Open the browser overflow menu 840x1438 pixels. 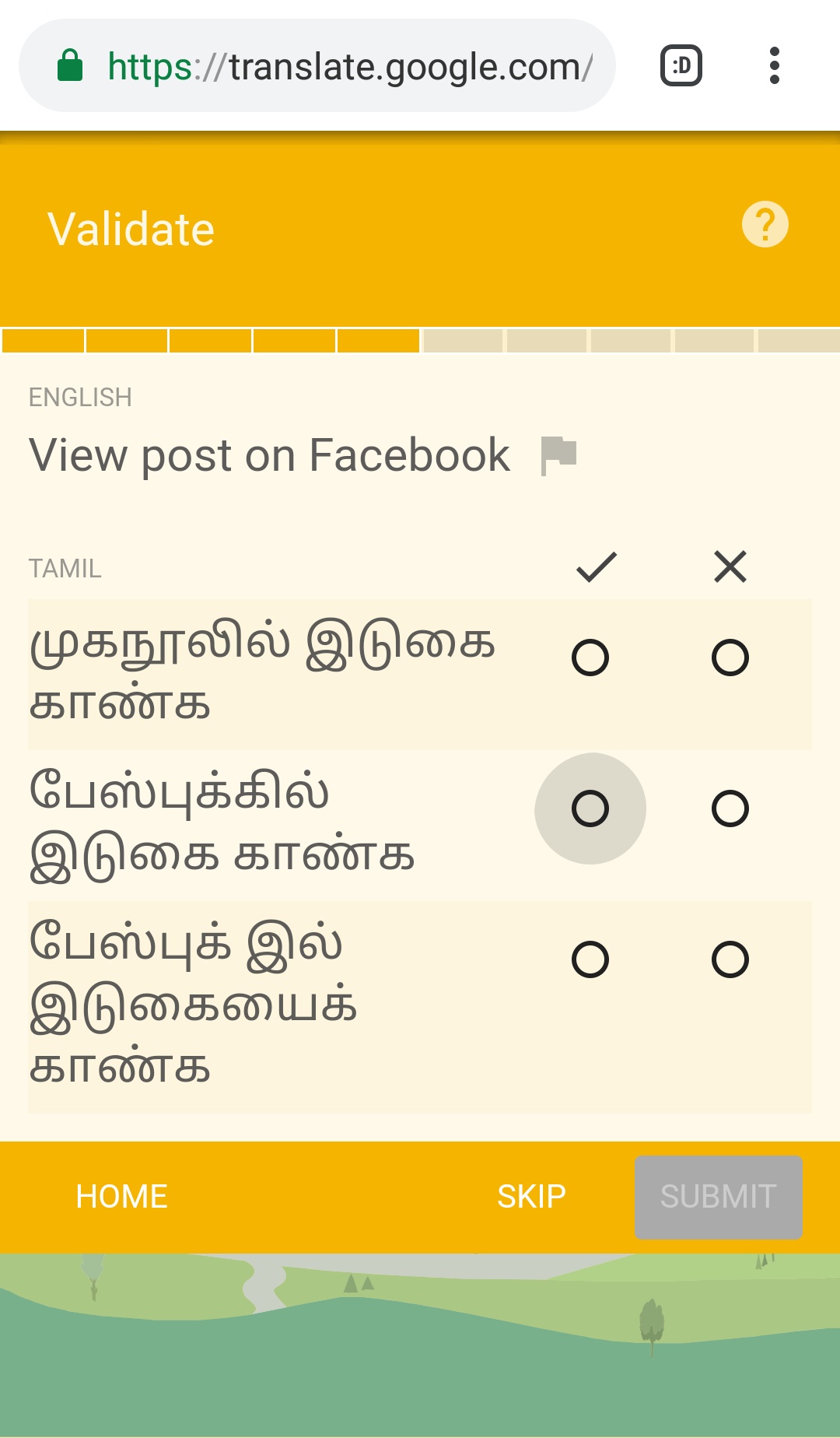pyautogui.click(x=774, y=65)
